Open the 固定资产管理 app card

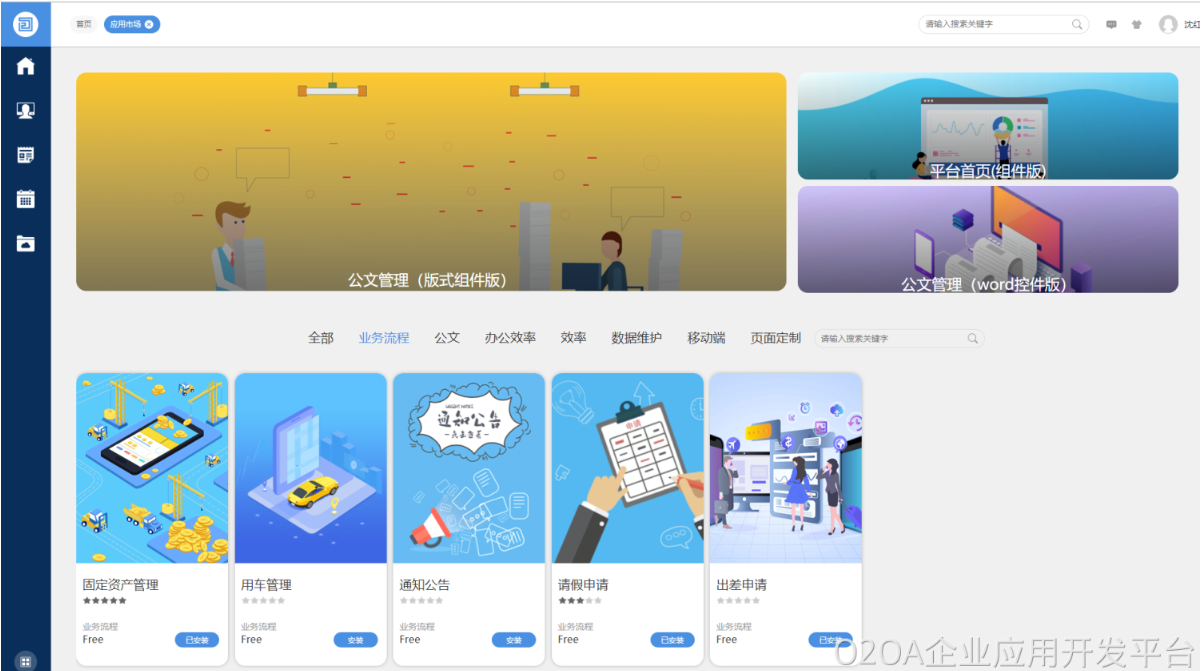point(152,468)
